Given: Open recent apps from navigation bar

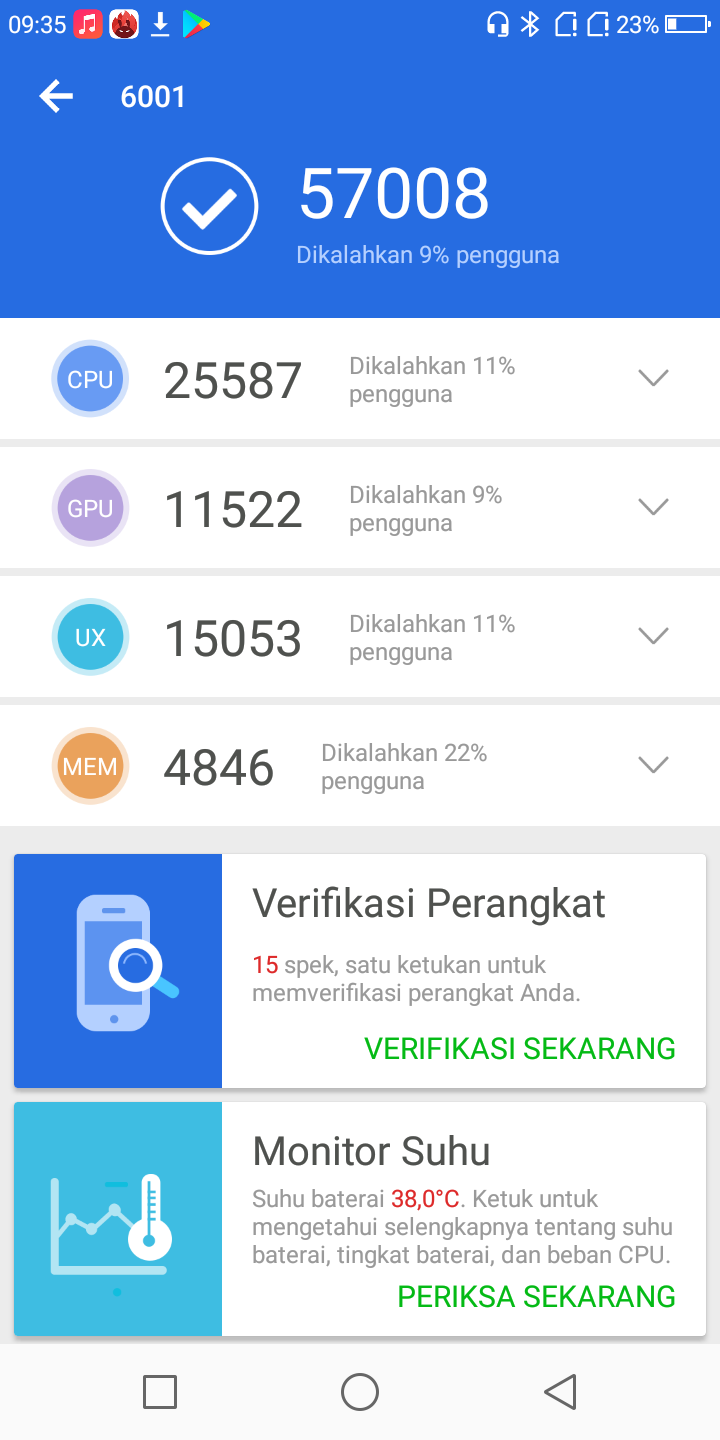Looking at the screenshot, I should tap(160, 1392).
